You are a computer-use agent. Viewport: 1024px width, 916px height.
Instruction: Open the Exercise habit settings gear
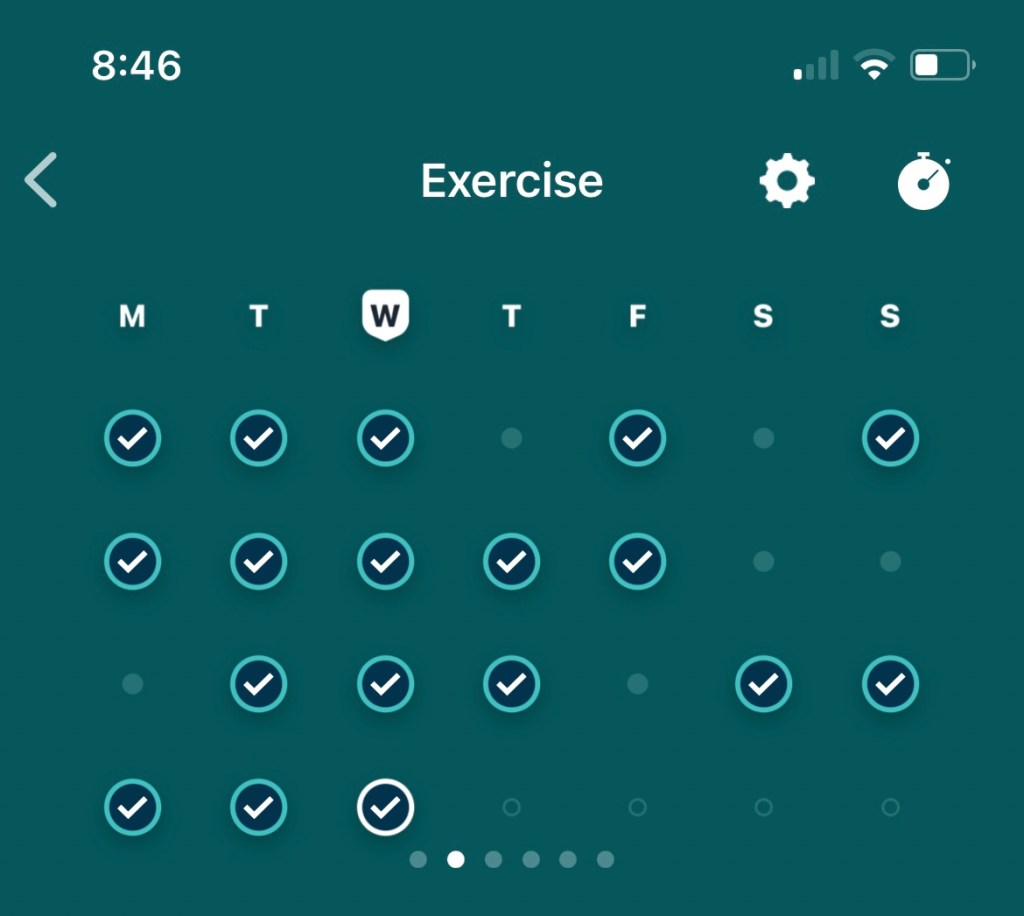point(787,181)
